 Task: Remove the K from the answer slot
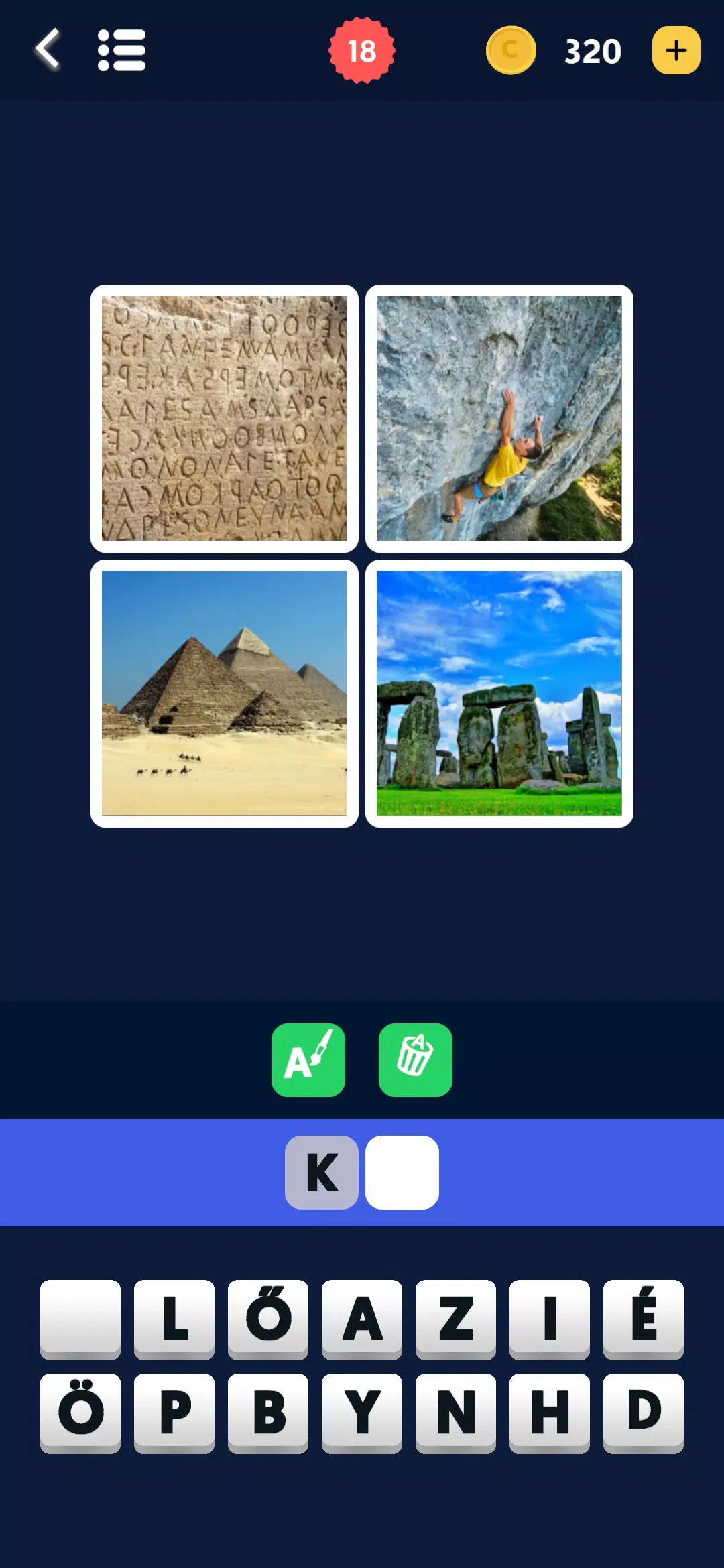pos(322,1173)
